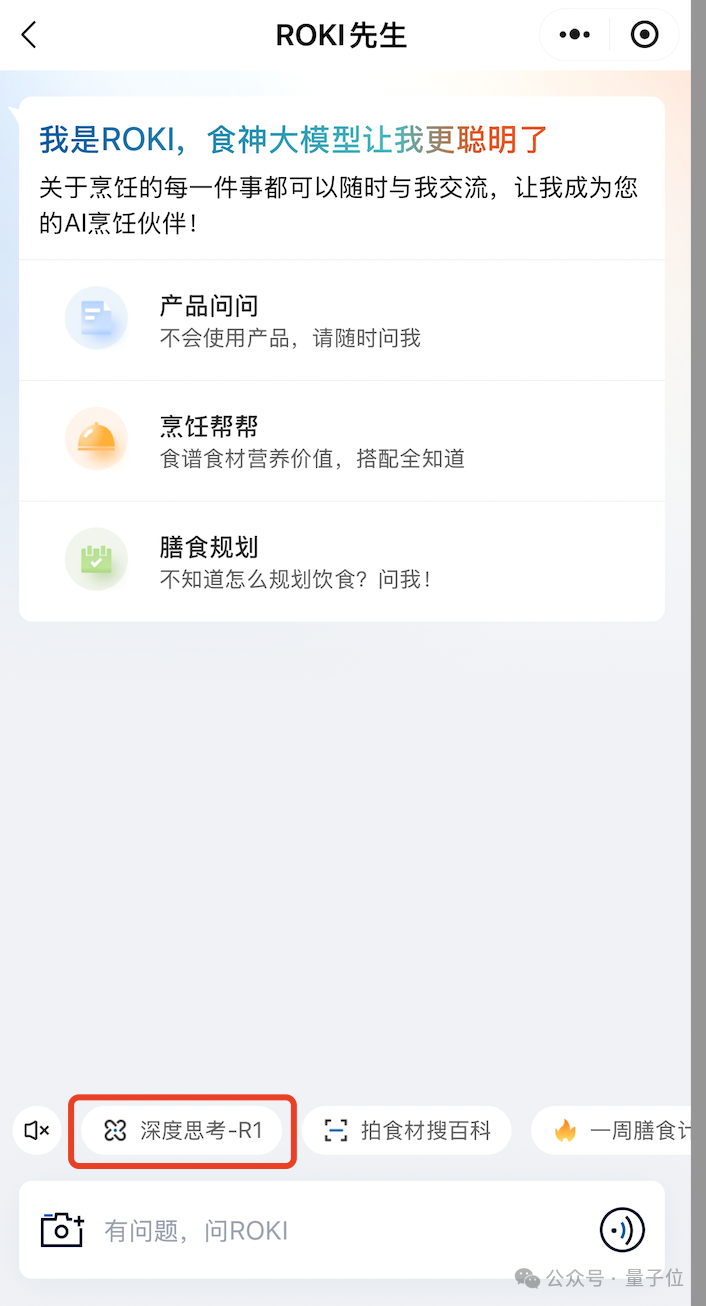706x1306 pixels.
Task: Open the 产品问问 option
Action: click(342, 320)
